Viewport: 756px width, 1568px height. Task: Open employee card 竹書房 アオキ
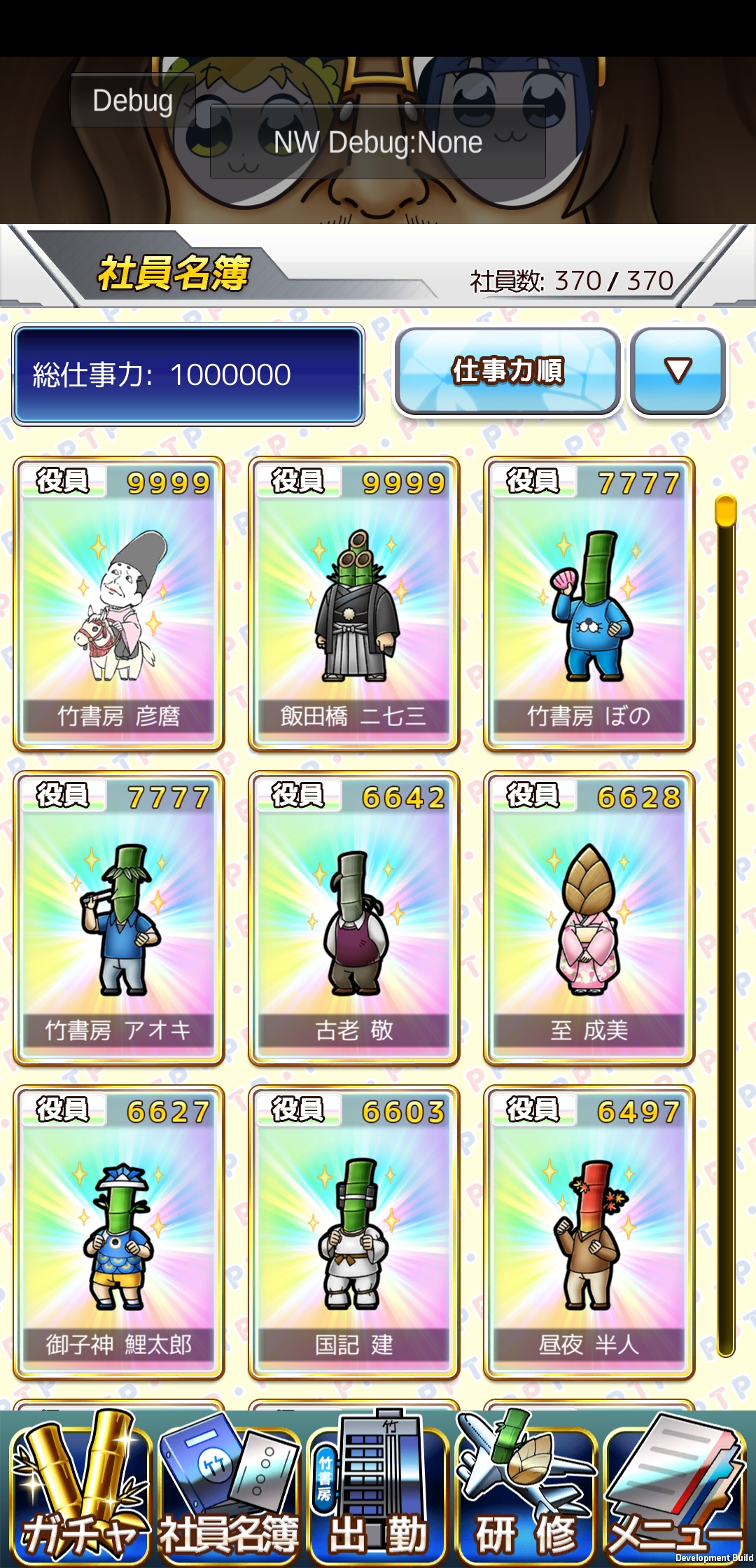[119, 918]
